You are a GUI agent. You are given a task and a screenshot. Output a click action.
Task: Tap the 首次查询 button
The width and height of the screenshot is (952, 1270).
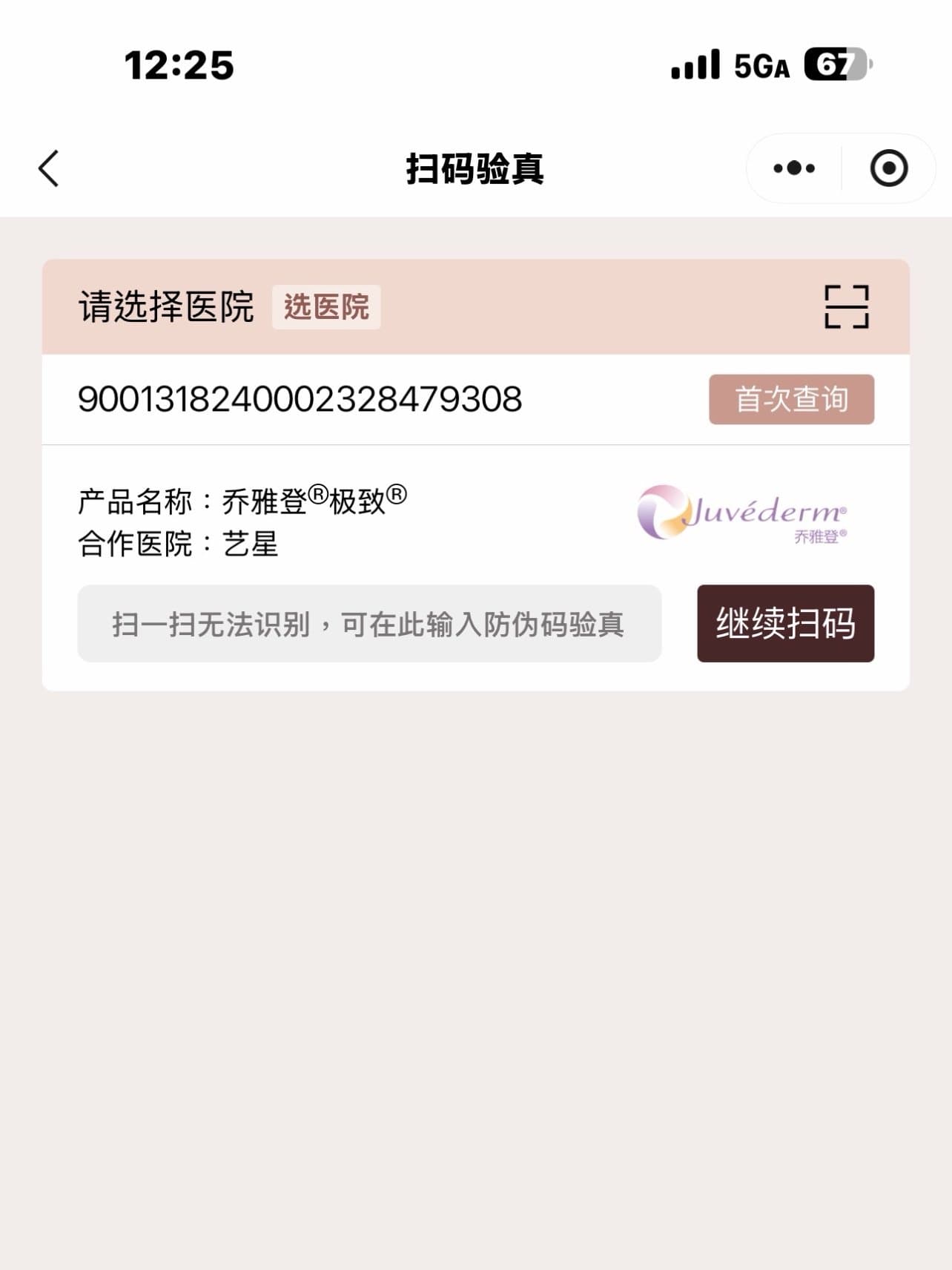click(791, 399)
